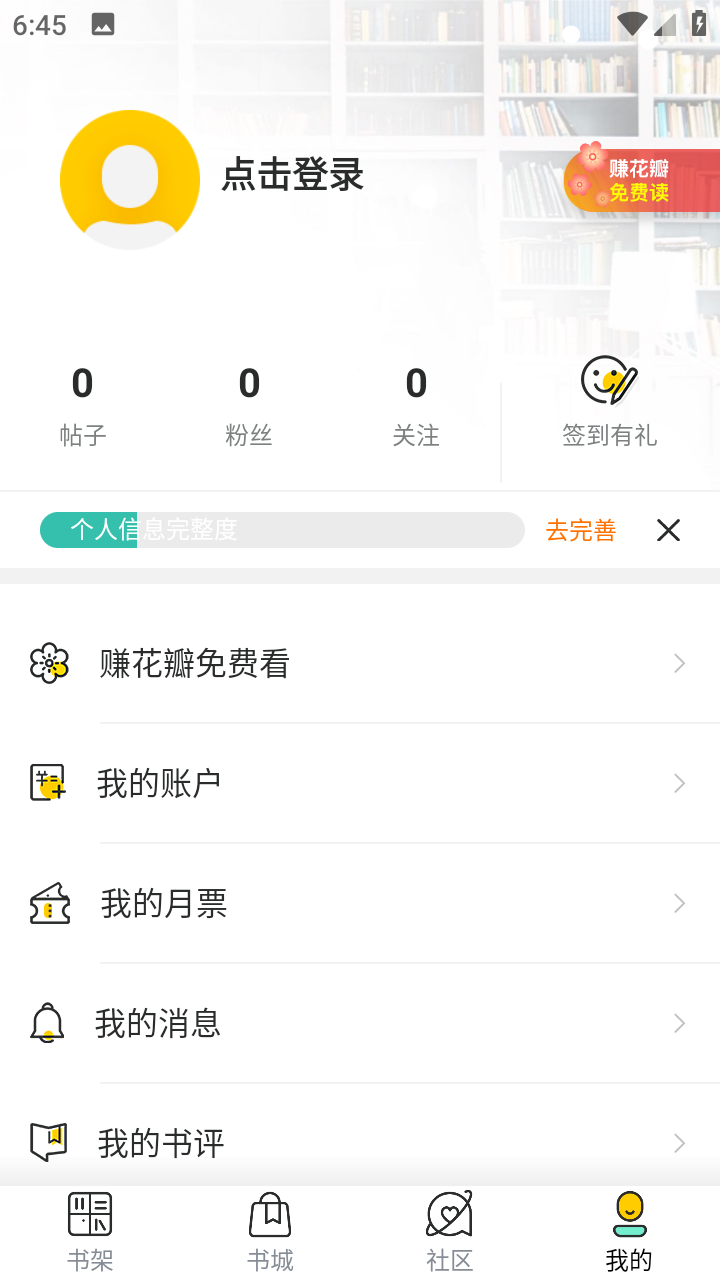Screen dimensions: 720x1280
Task: Switch to the 书城 tab
Action: (268, 1228)
